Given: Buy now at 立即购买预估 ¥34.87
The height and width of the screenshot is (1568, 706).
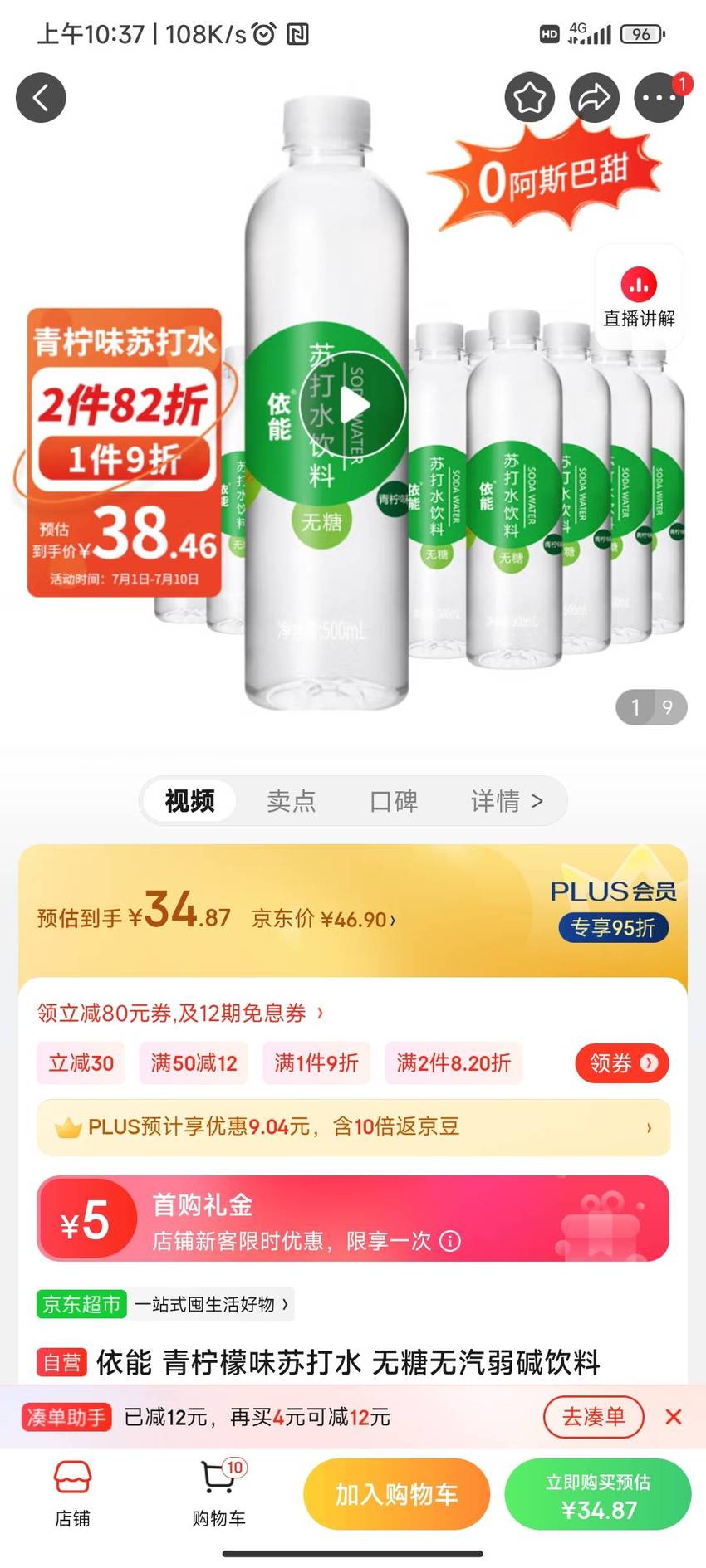Looking at the screenshot, I should tap(598, 1495).
